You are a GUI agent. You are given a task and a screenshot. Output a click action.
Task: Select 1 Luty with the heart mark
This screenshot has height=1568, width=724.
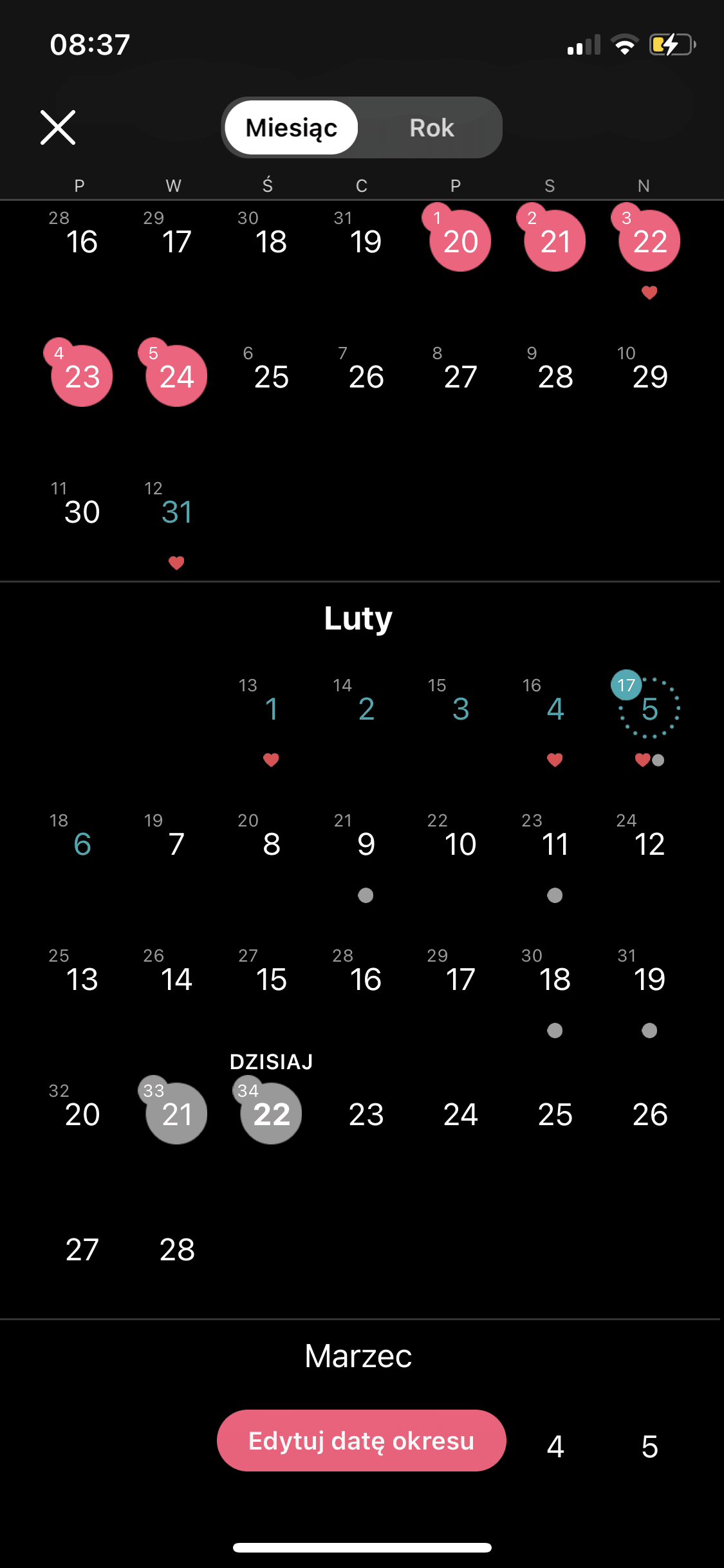coord(271,709)
